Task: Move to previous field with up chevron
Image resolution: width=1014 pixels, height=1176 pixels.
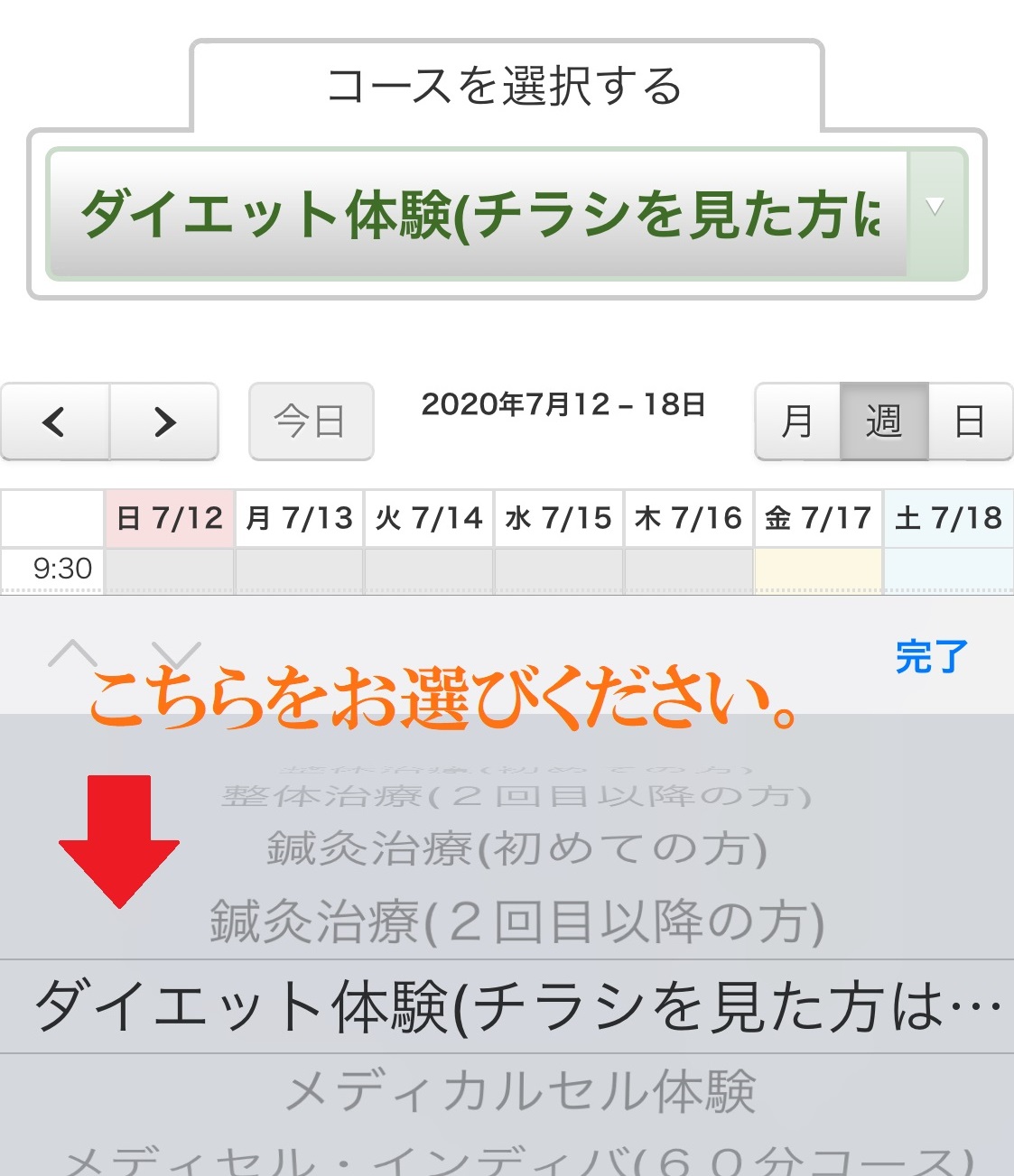Action: (x=72, y=653)
